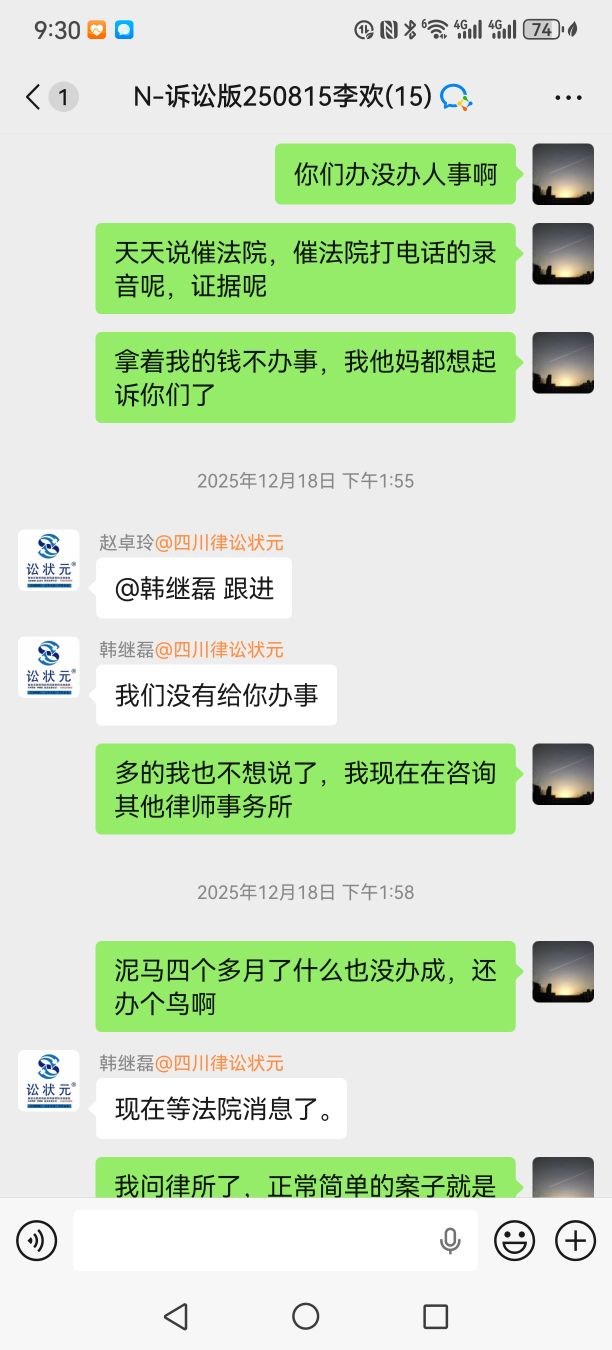
Task: Open avatar beside "现在等法院消息了" message
Action: pos(48,1080)
